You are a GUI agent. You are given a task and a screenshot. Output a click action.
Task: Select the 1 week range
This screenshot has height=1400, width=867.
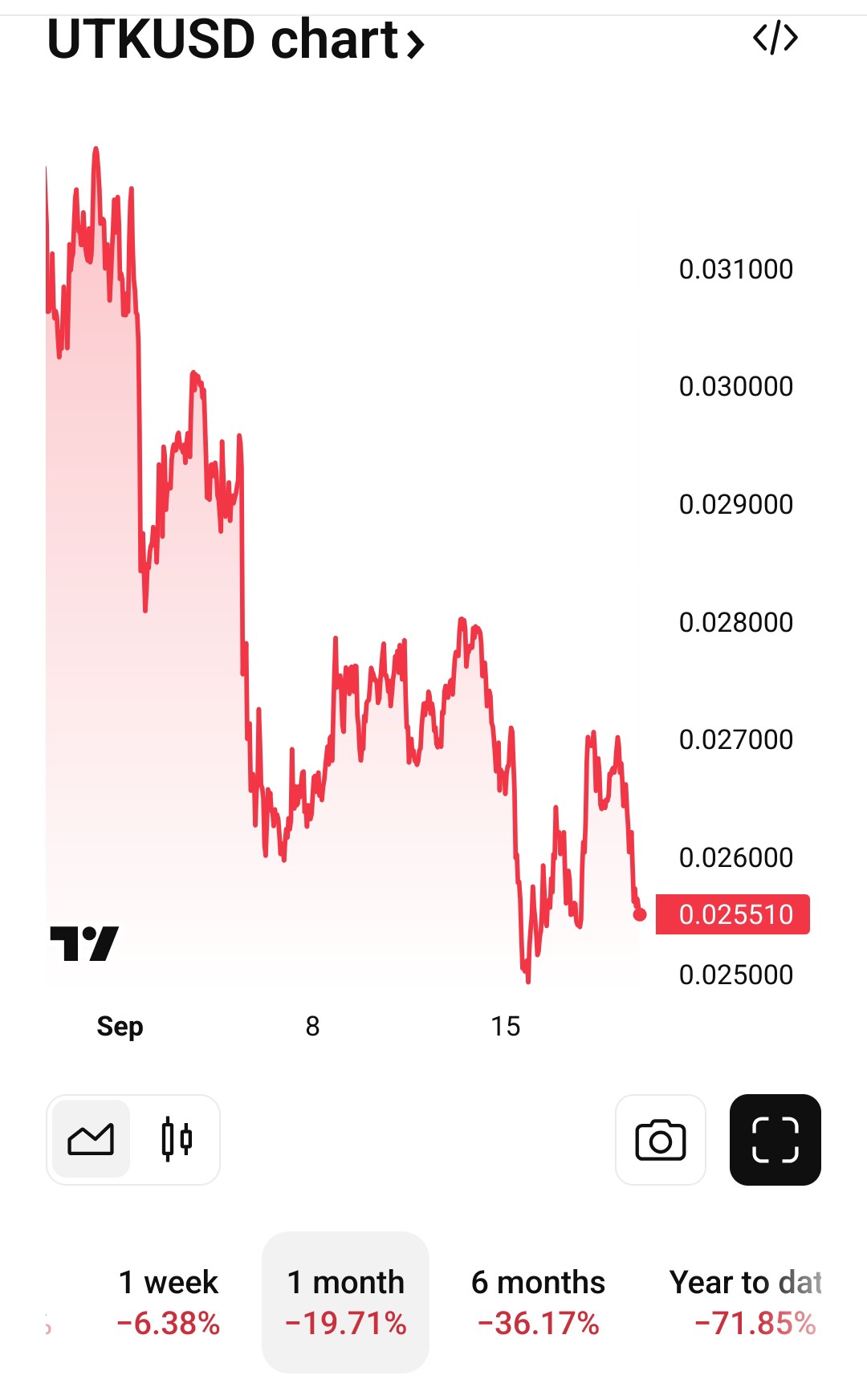tap(169, 1301)
